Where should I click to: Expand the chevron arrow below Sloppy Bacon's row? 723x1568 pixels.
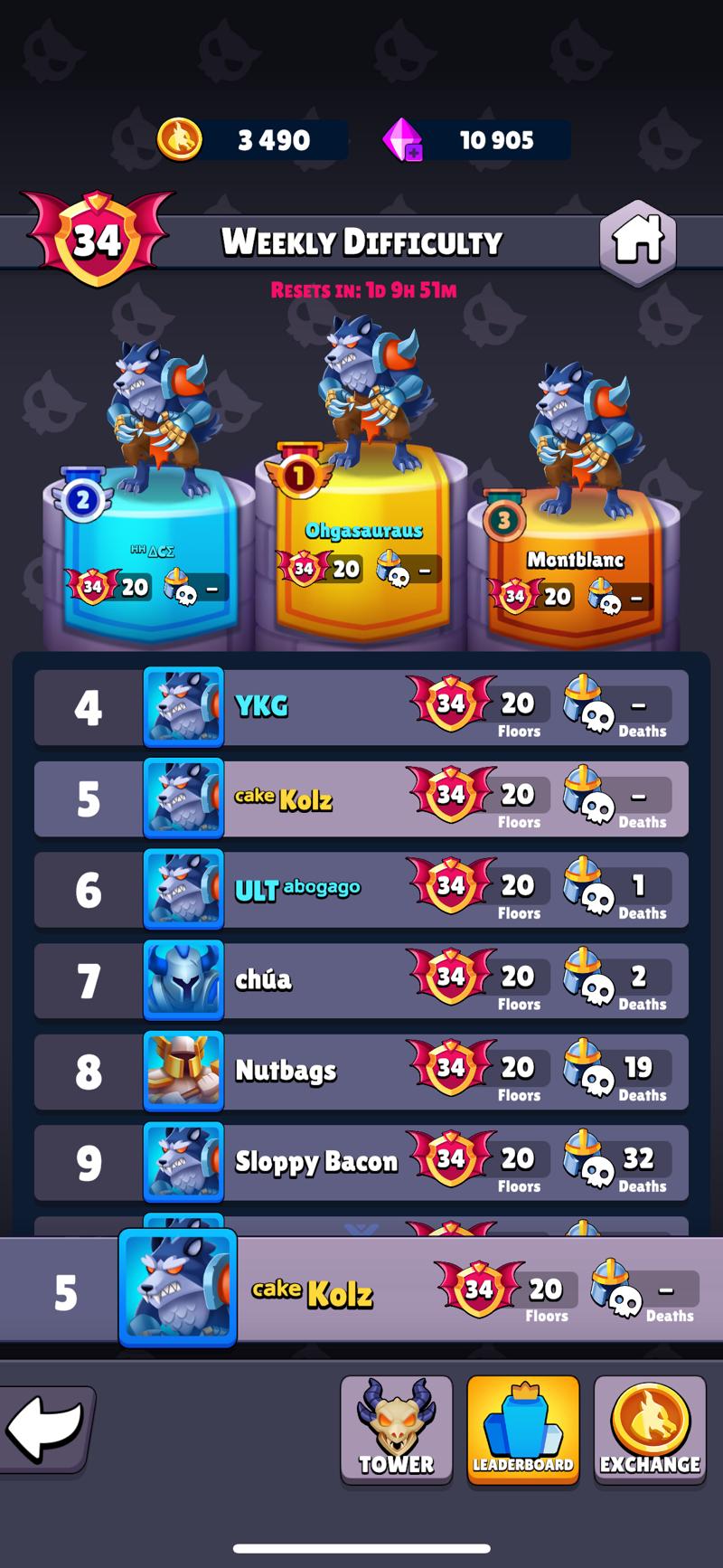tap(361, 1227)
